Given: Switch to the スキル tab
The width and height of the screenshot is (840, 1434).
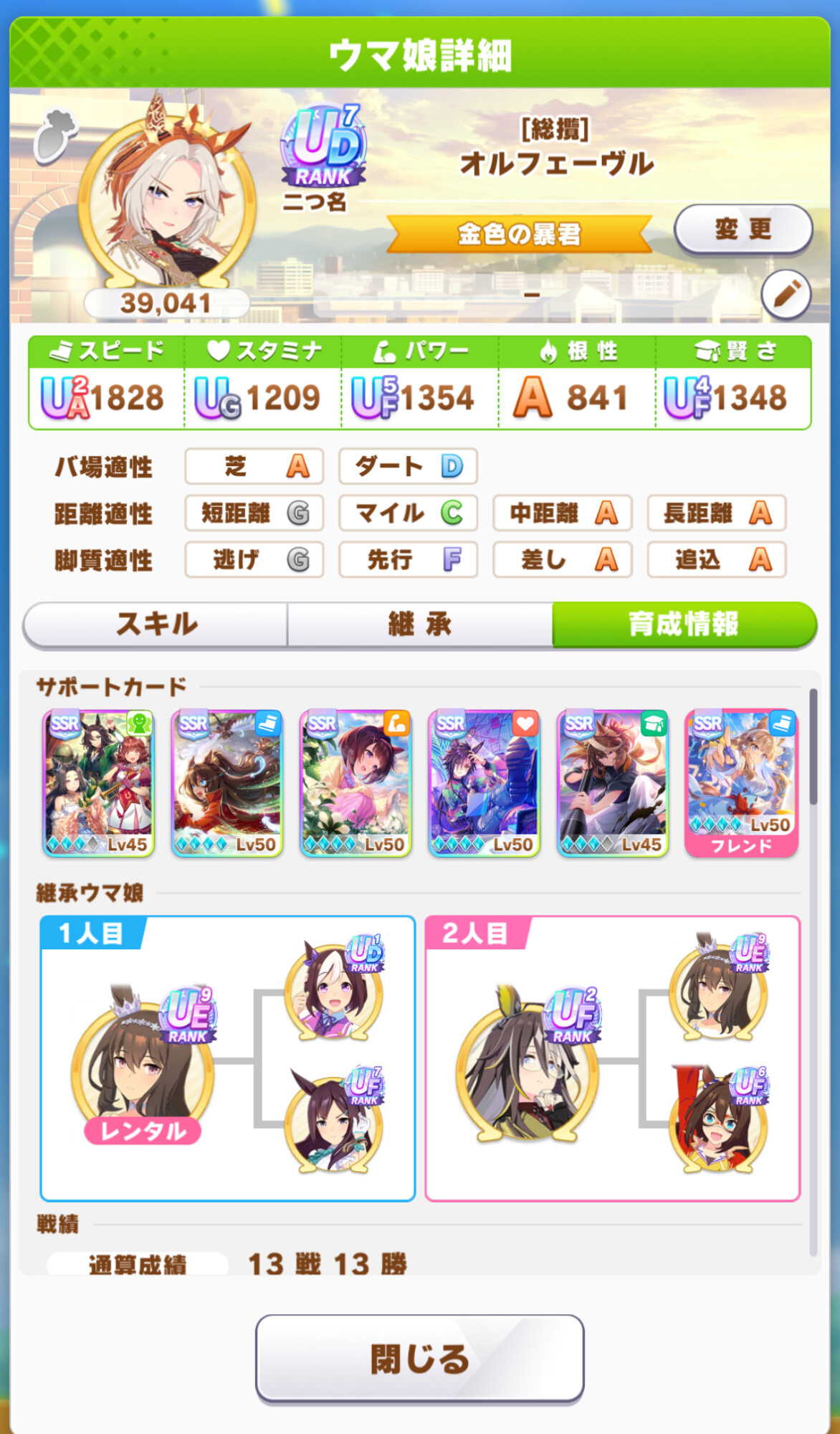Looking at the screenshot, I should [156, 624].
